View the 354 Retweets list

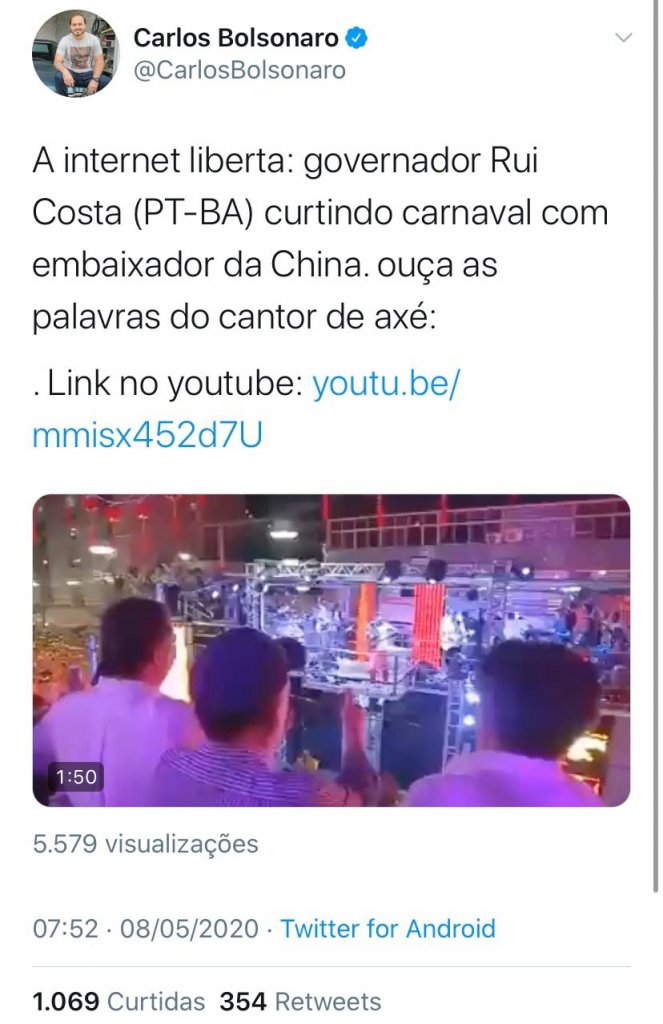pos(300,1001)
